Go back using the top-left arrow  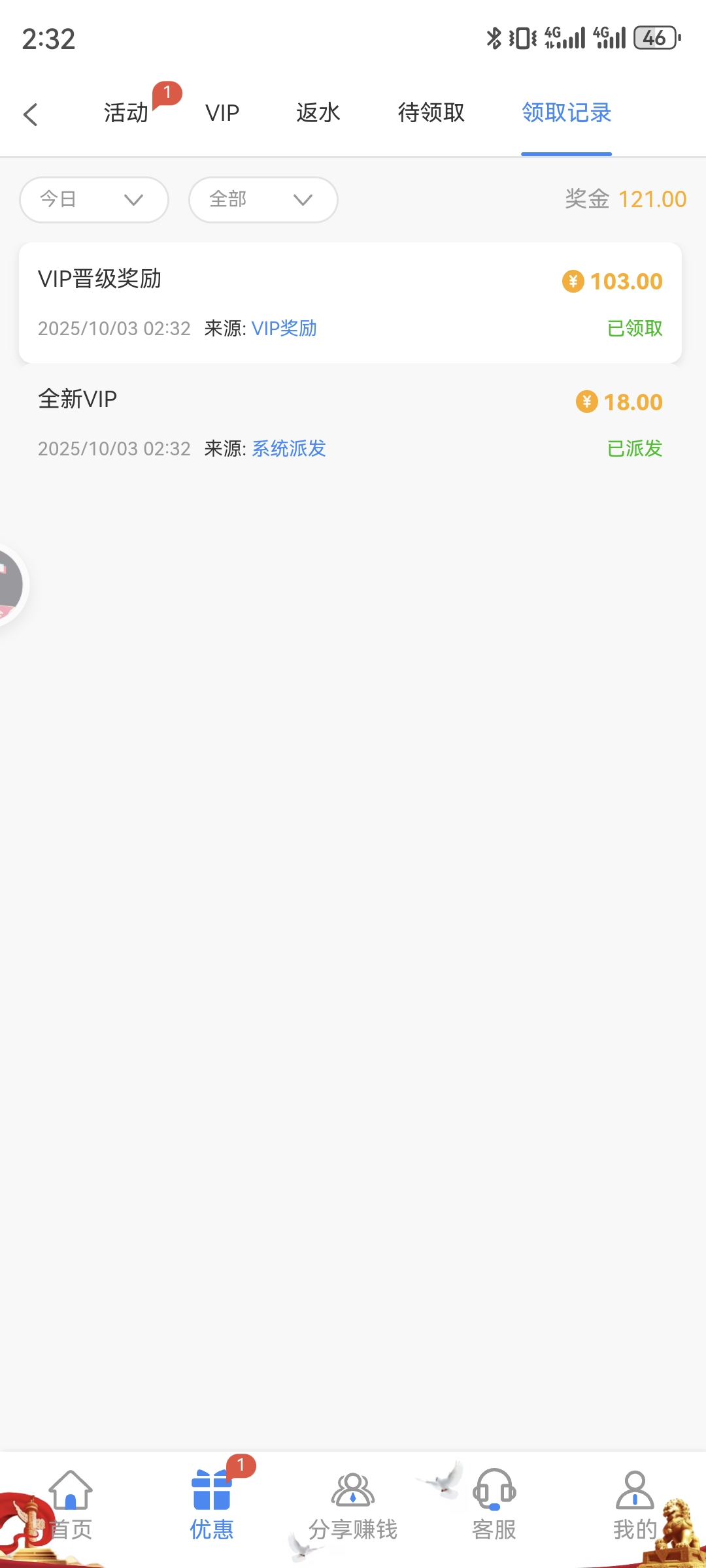31,114
